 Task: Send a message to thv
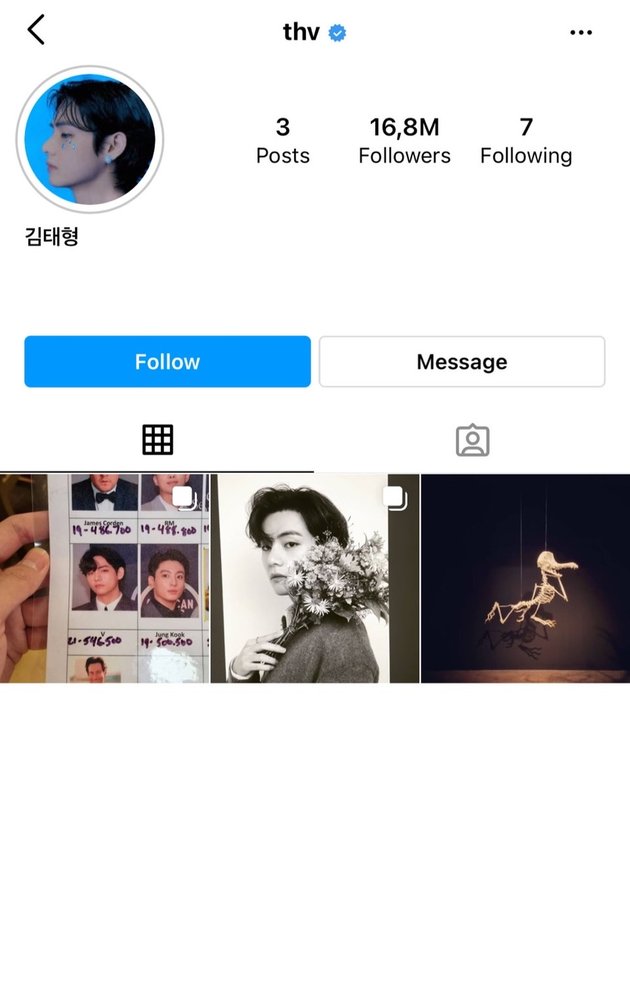(462, 361)
